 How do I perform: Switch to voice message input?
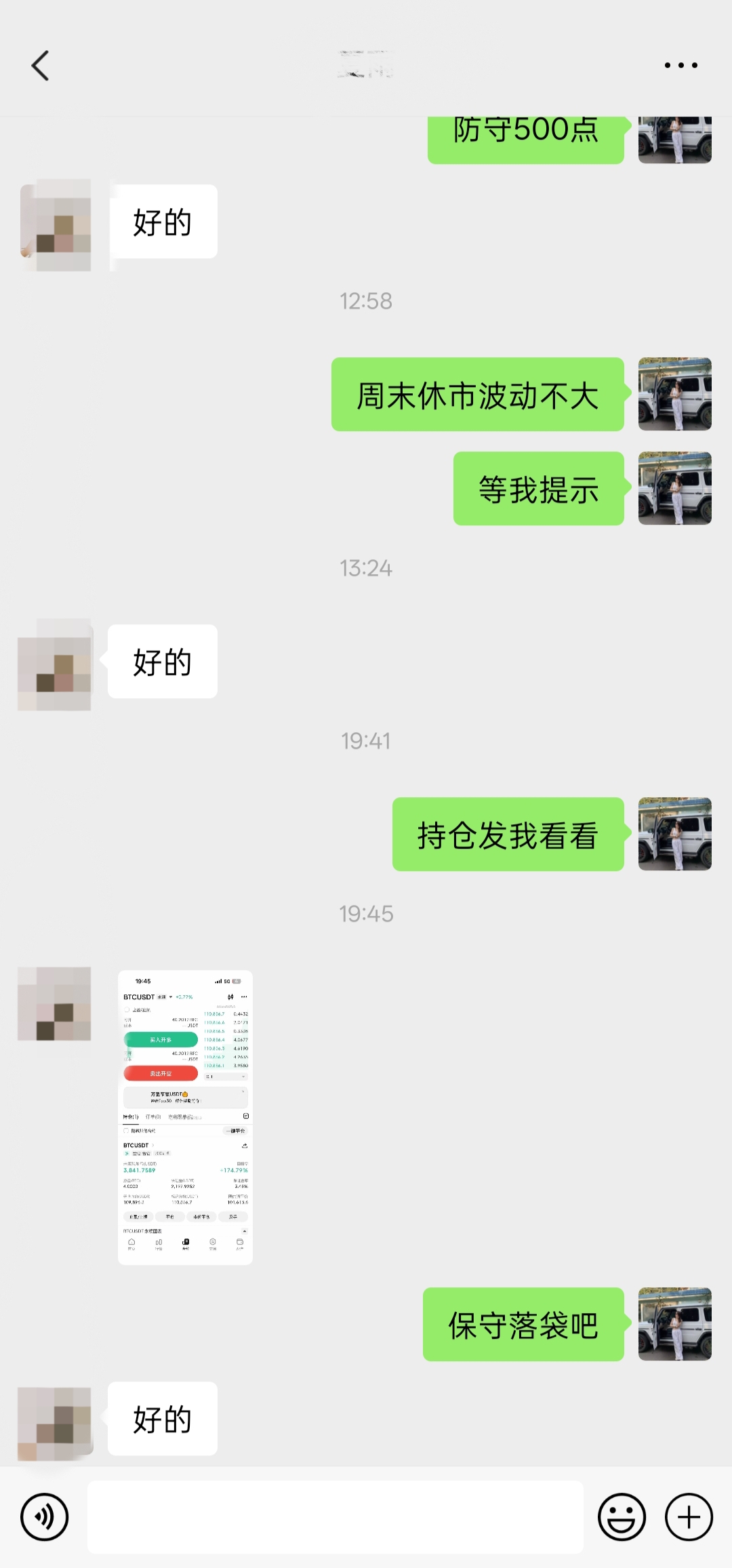tap(45, 1516)
